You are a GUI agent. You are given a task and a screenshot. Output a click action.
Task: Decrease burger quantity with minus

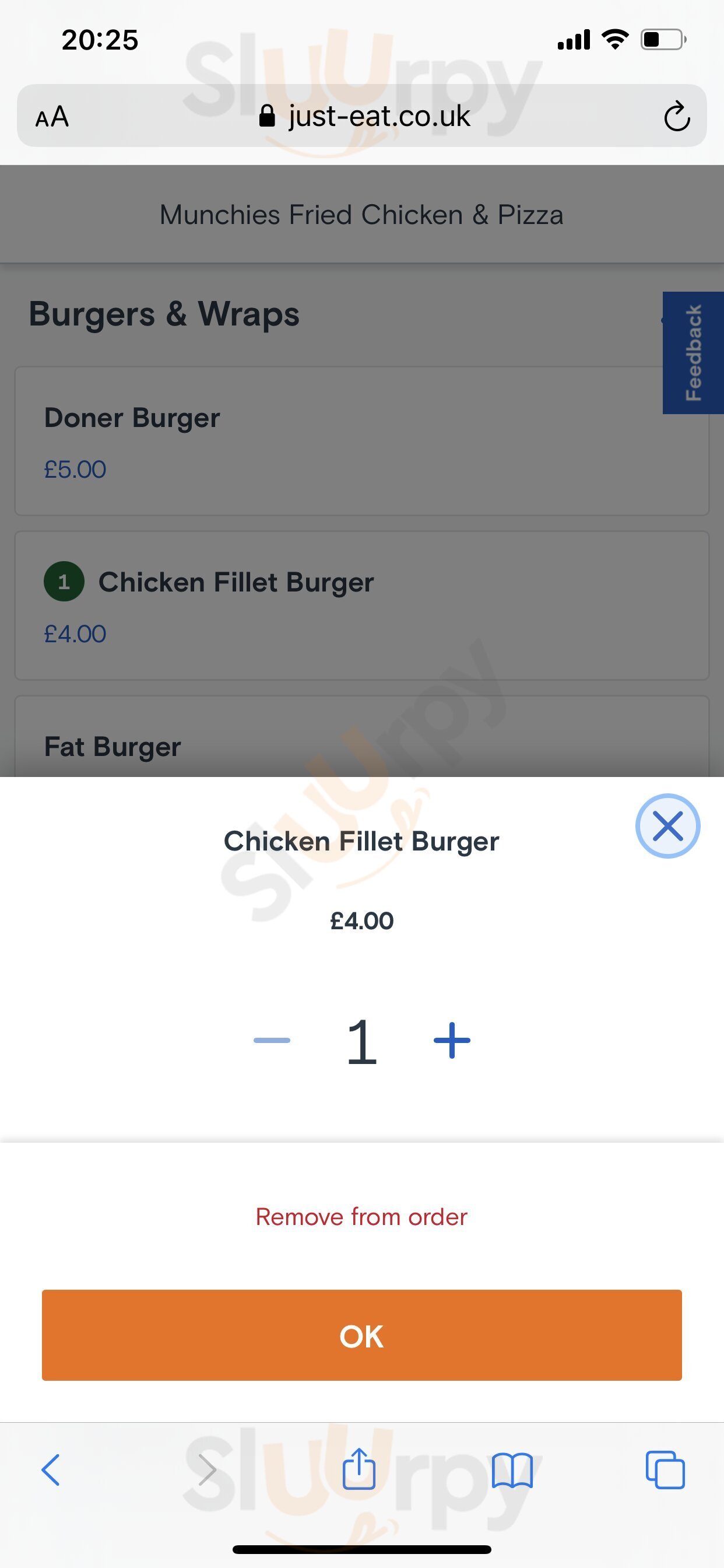point(272,1040)
